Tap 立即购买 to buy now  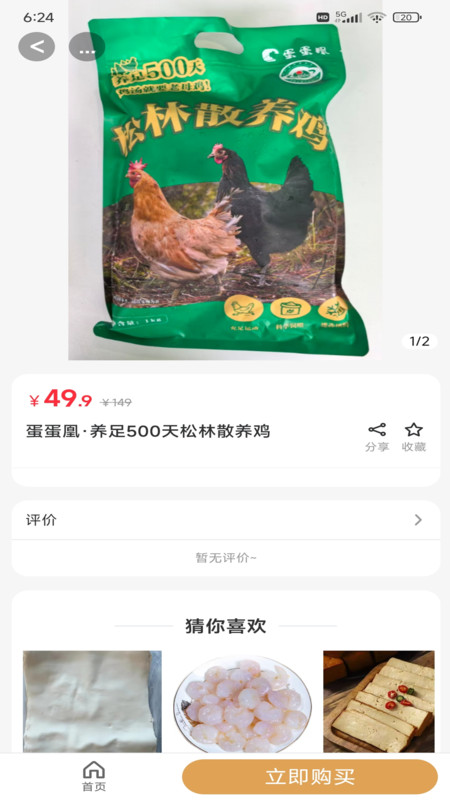click(x=310, y=777)
